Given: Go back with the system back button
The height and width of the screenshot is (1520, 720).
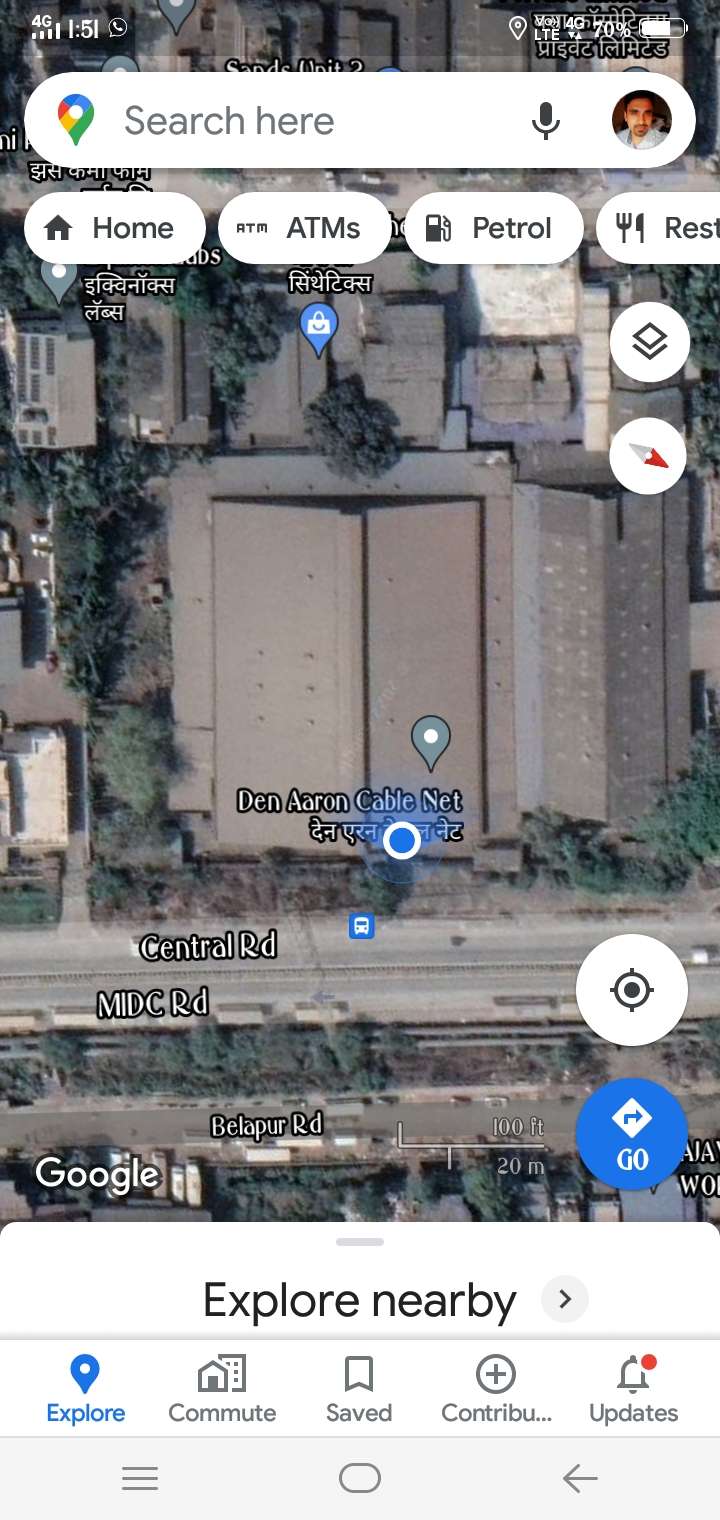Looking at the screenshot, I should [580, 1478].
